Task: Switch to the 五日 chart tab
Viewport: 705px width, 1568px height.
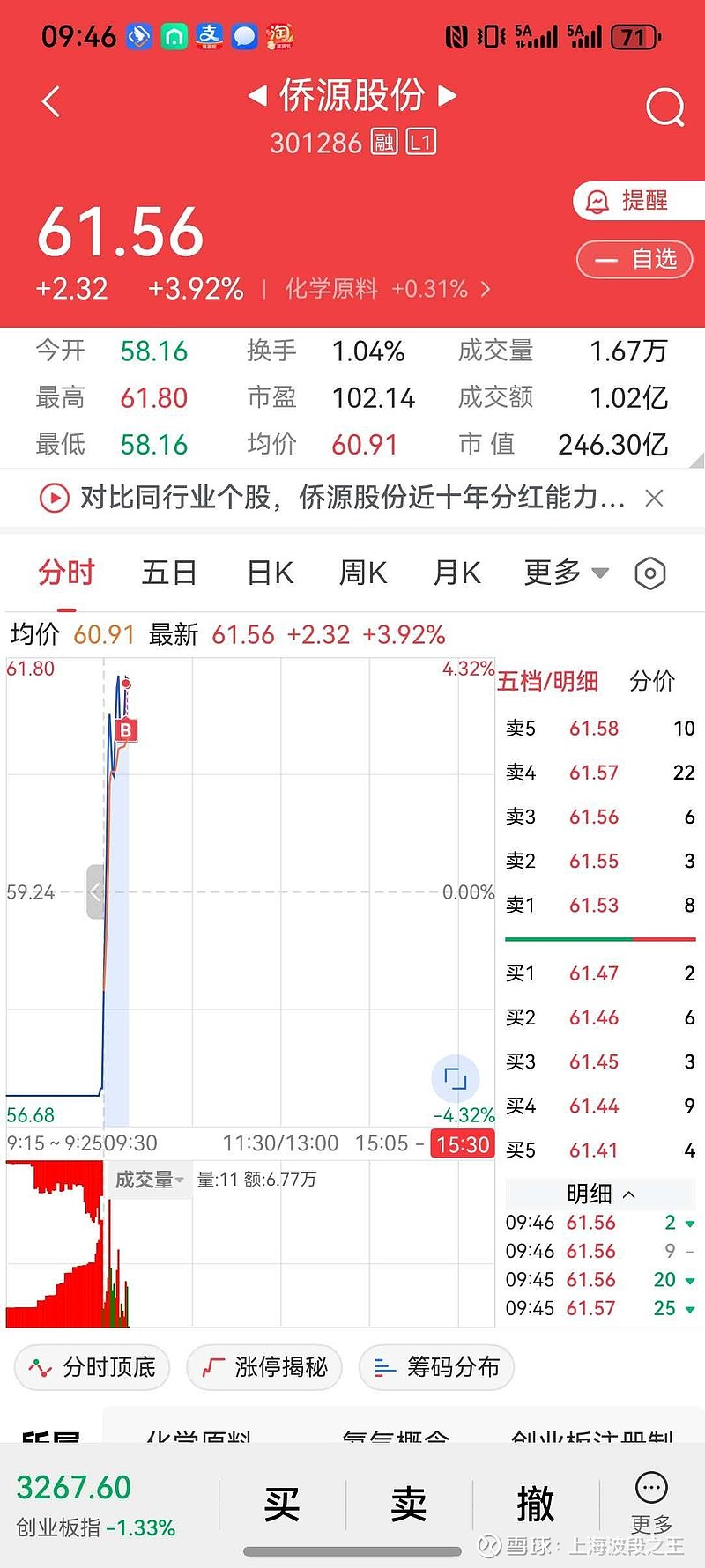Action: click(169, 573)
